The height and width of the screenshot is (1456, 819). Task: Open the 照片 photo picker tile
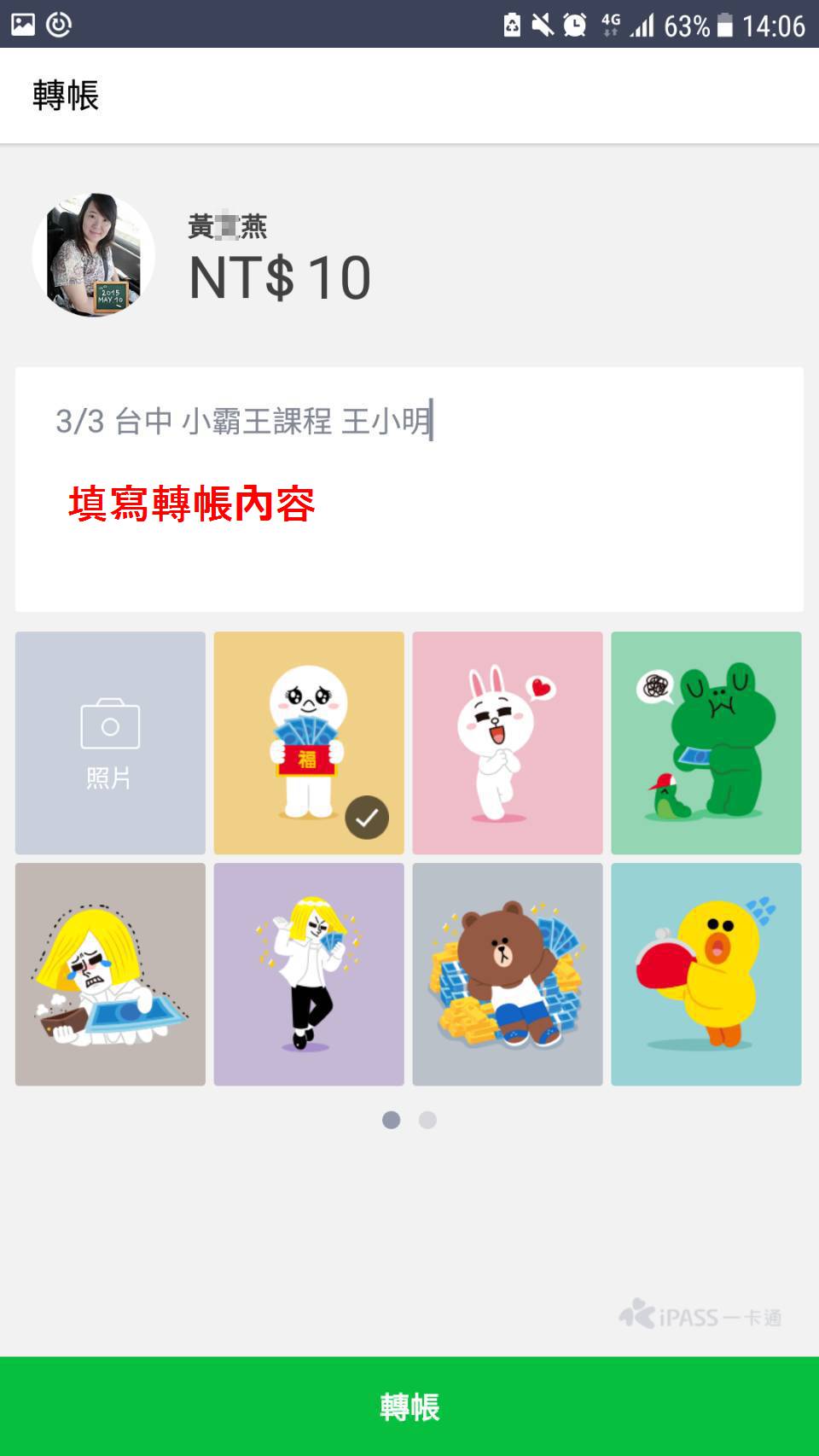tap(110, 743)
